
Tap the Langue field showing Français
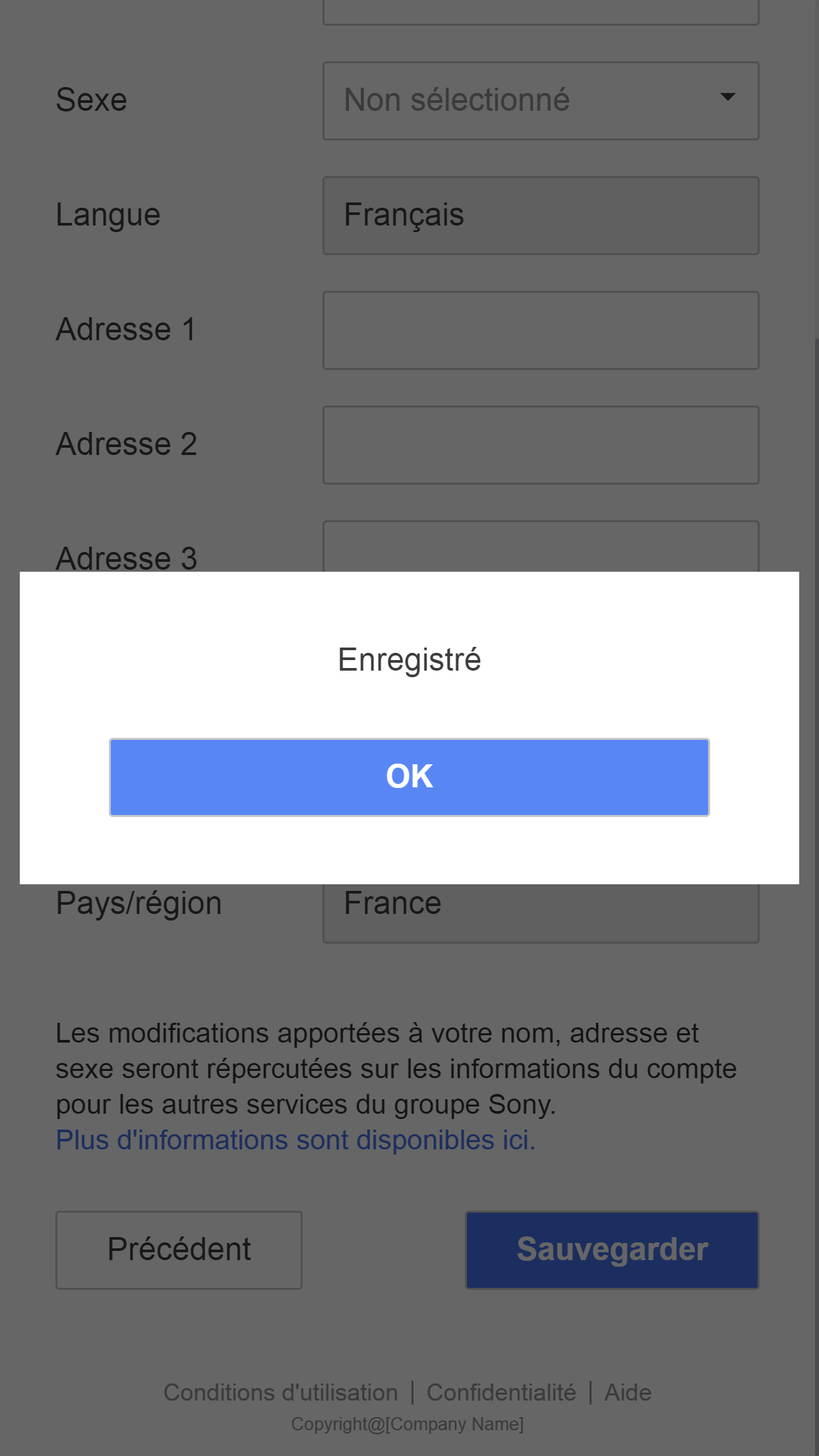[x=541, y=216]
